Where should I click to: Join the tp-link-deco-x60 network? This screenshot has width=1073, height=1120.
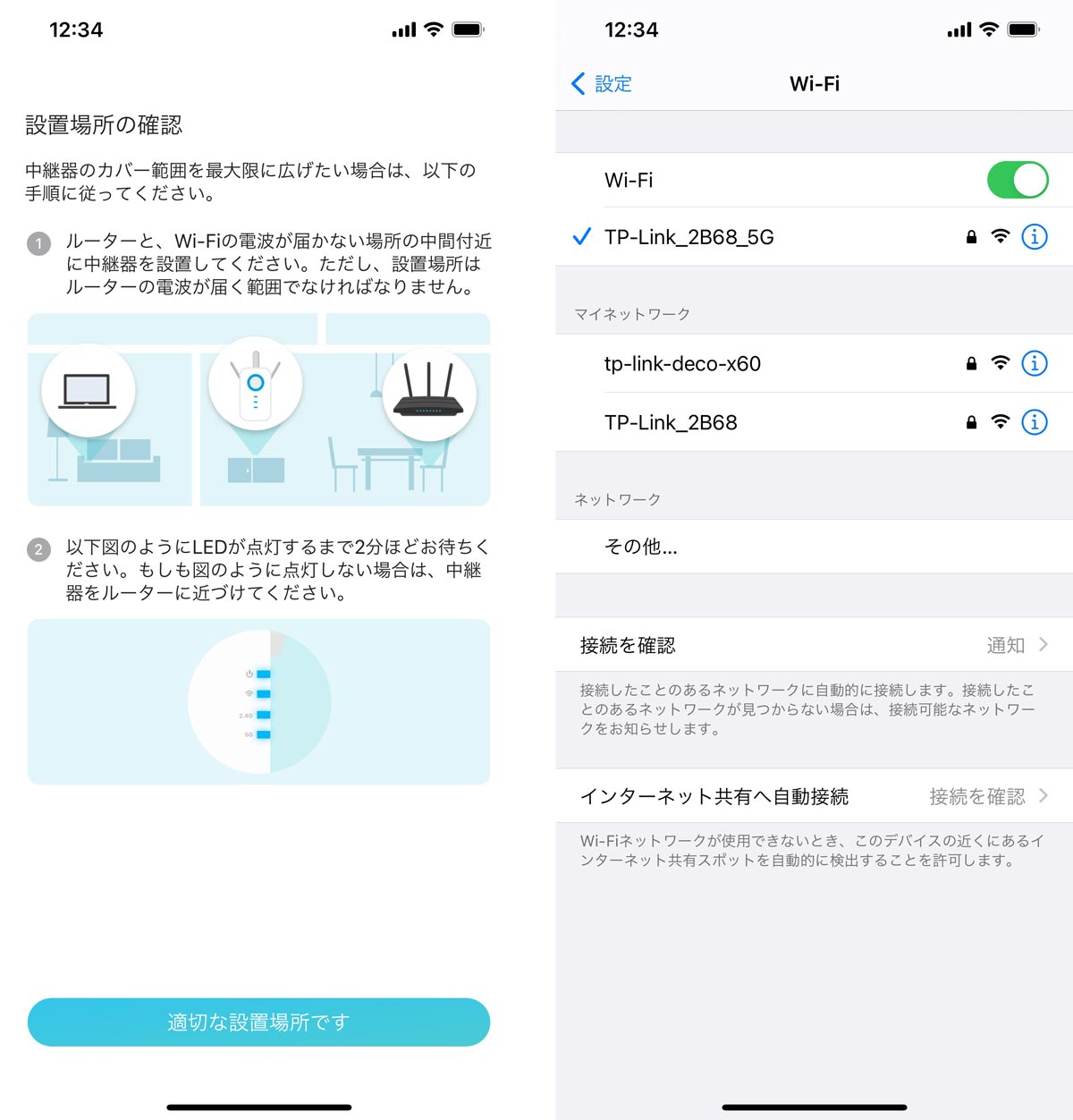tap(682, 364)
